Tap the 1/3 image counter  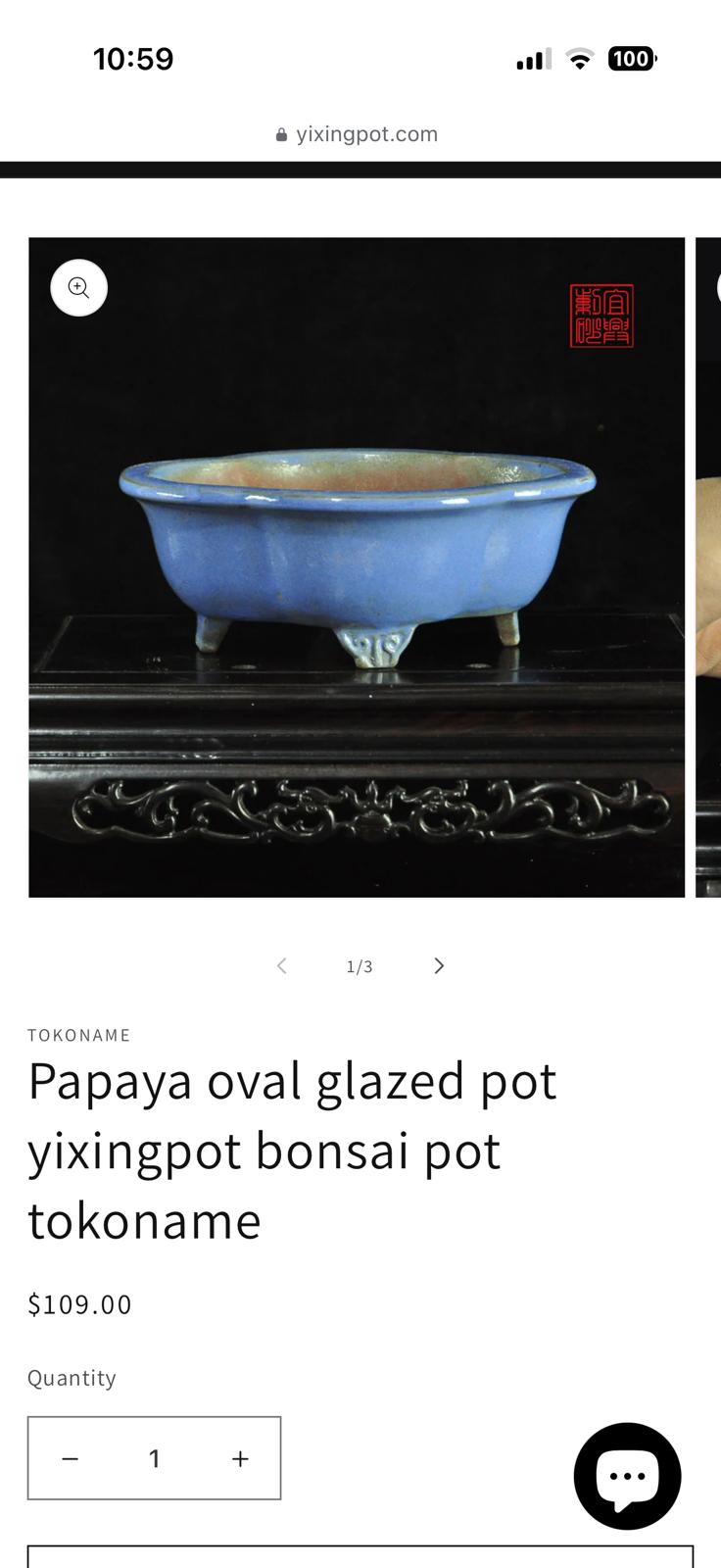coord(360,965)
